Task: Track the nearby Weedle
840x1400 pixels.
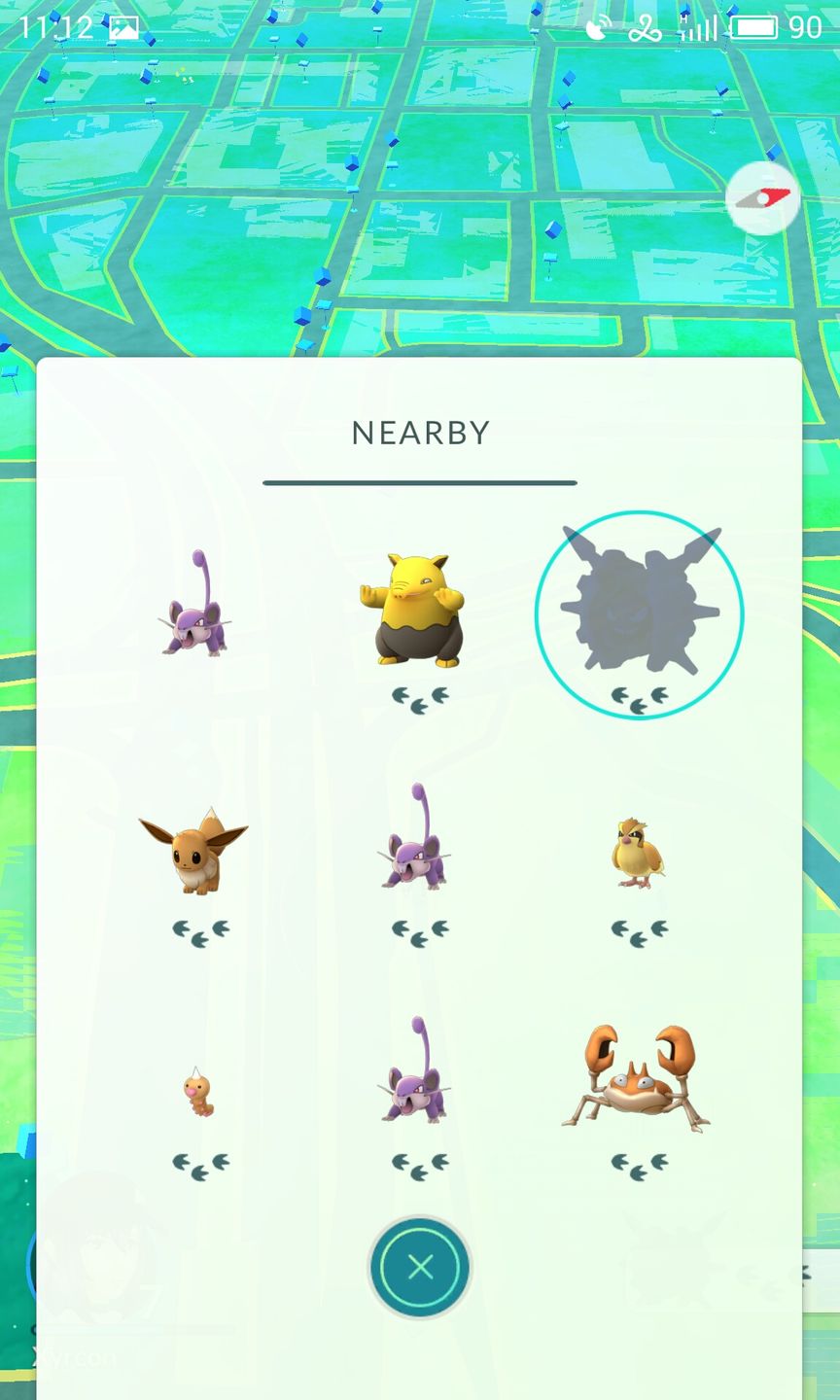Action: 198,1092
